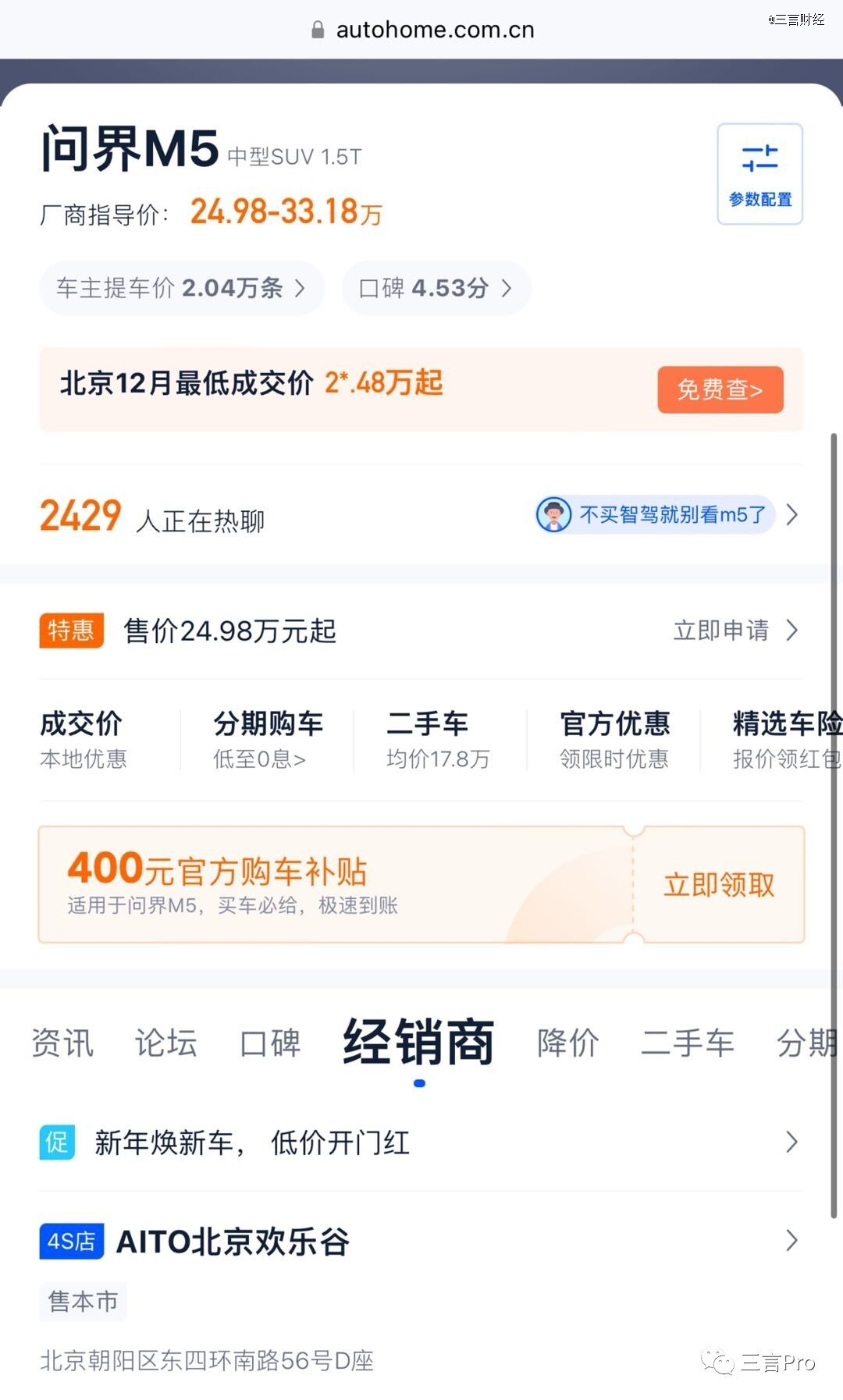The image size is (843, 1400).
Task: Open the 参数配置 specs button
Action: pyautogui.click(x=759, y=174)
